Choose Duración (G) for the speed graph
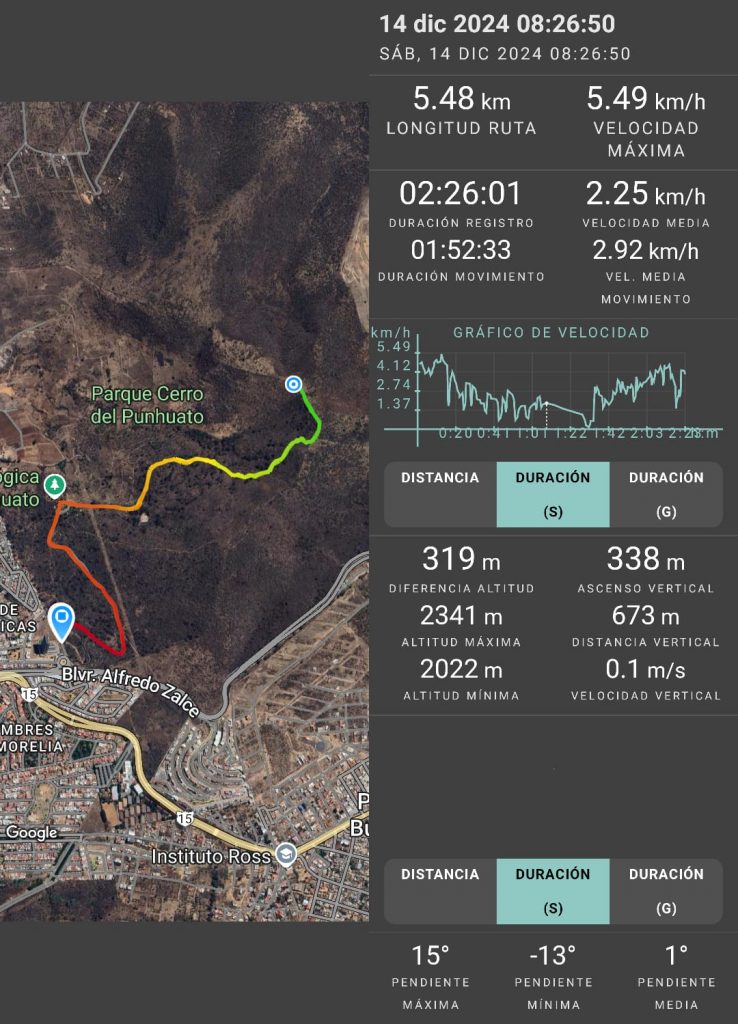 pyautogui.click(x=666, y=494)
